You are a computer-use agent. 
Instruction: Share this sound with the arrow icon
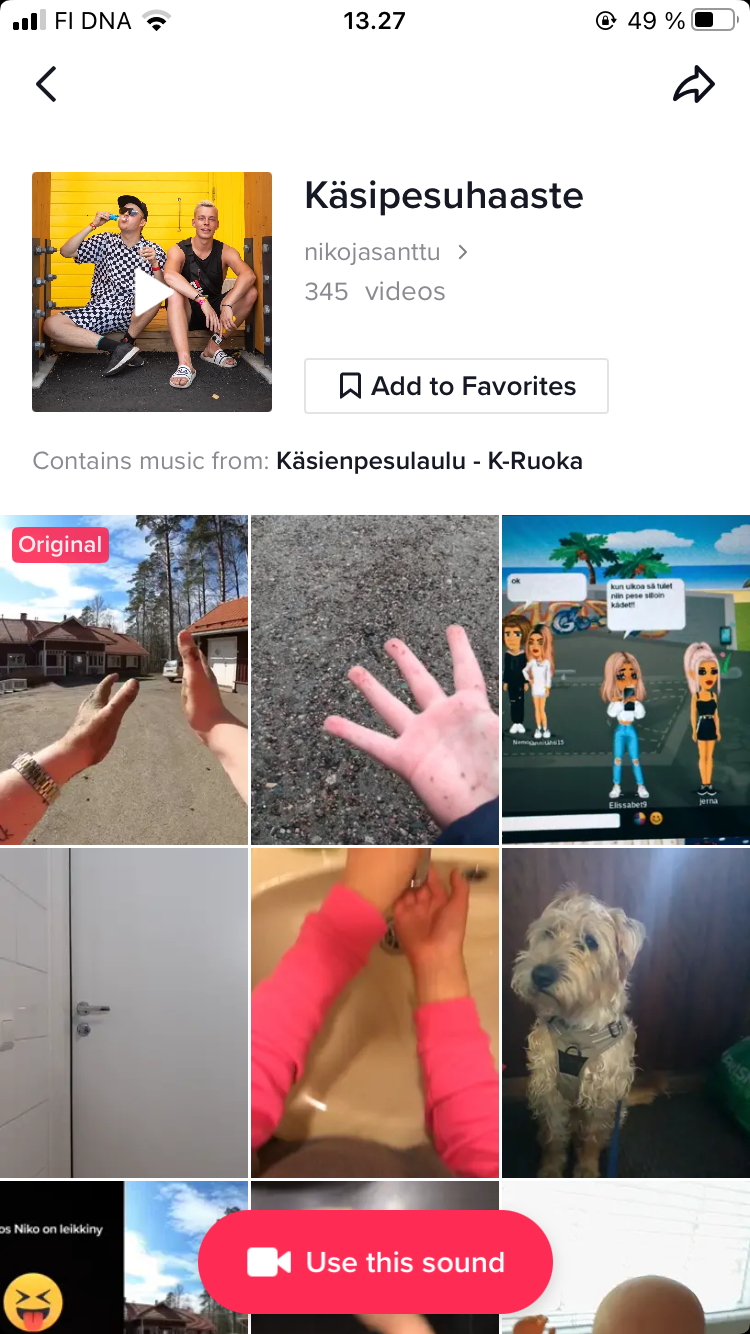pyautogui.click(x=694, y=85)
